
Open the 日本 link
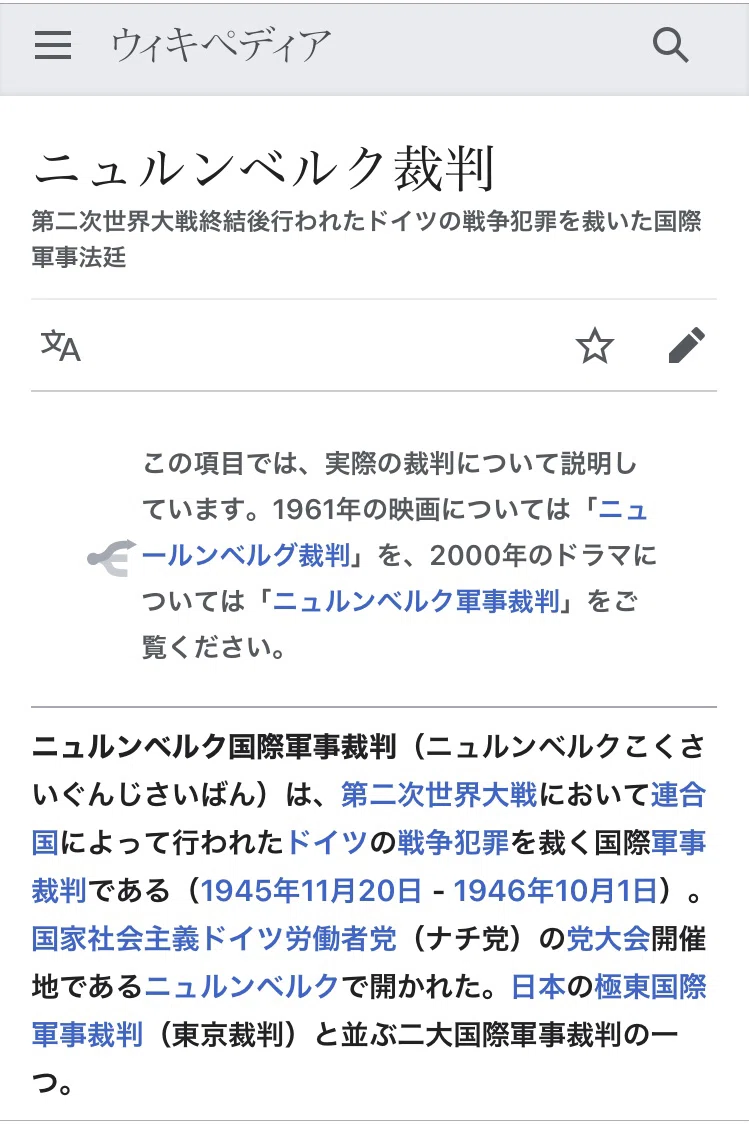pyautogui.click(x=538, y=987)
